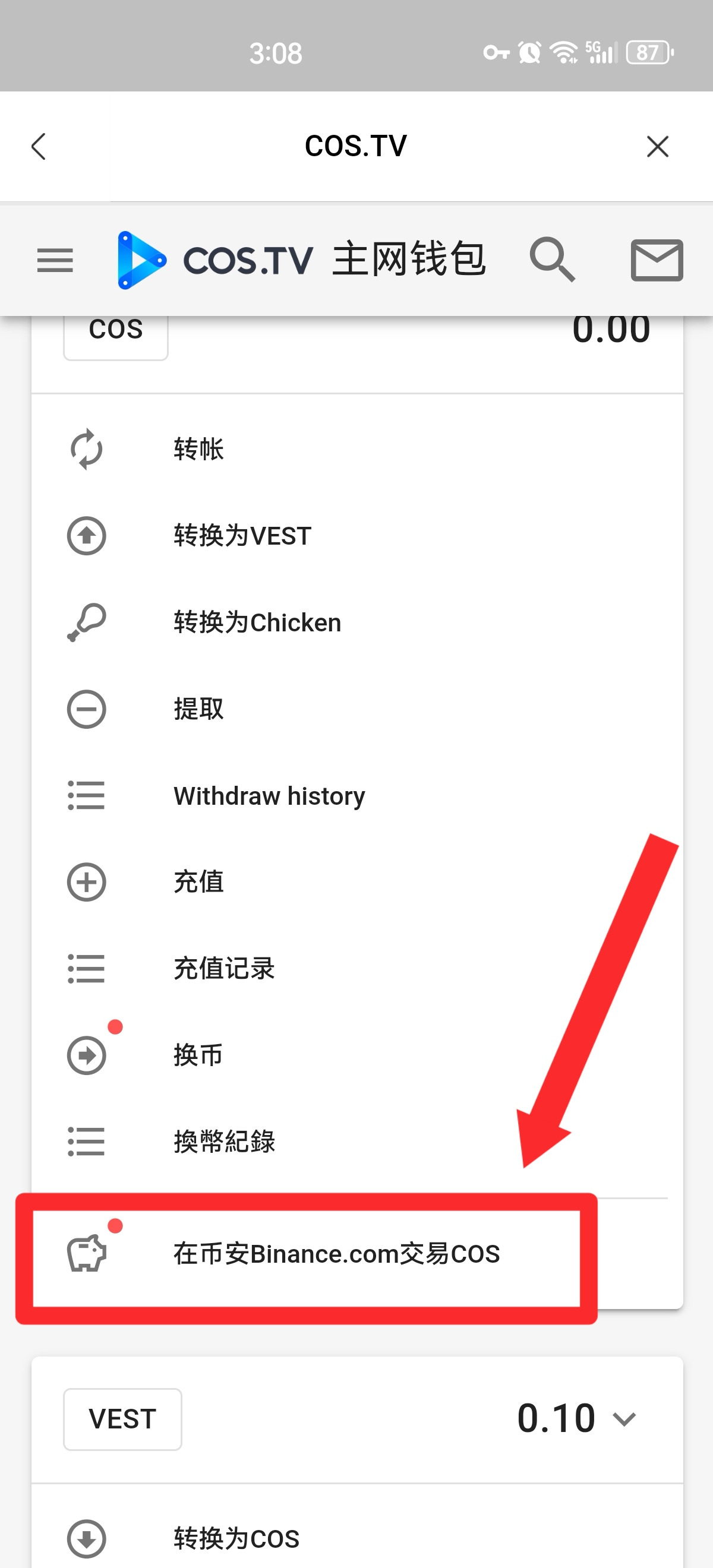
Task: Select 转换为VEST
Action: click(357, 536)
